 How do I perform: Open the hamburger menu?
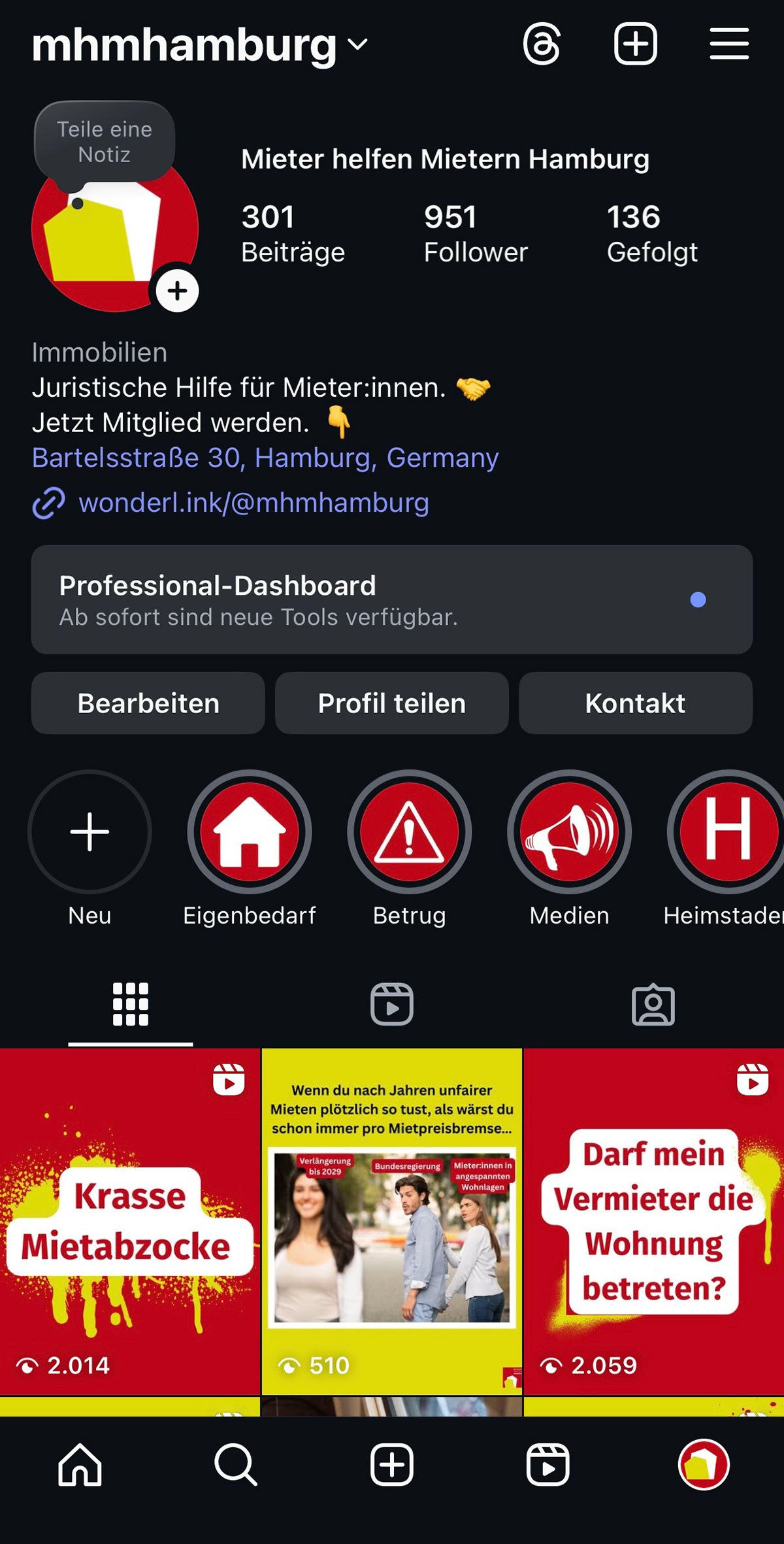coord(729,44)
